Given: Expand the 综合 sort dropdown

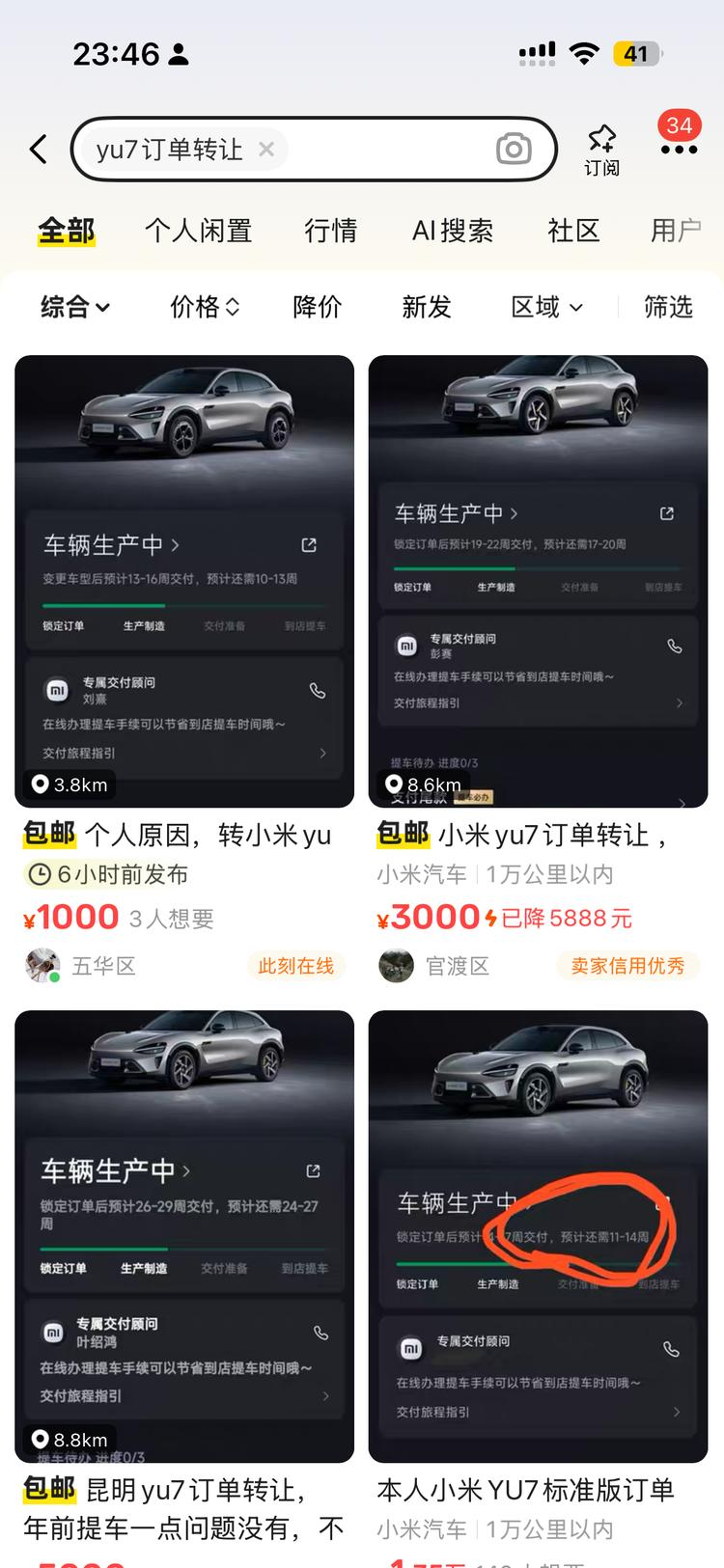Looking at the screenshot, I should pyautogui.click(x=75, y=307).
